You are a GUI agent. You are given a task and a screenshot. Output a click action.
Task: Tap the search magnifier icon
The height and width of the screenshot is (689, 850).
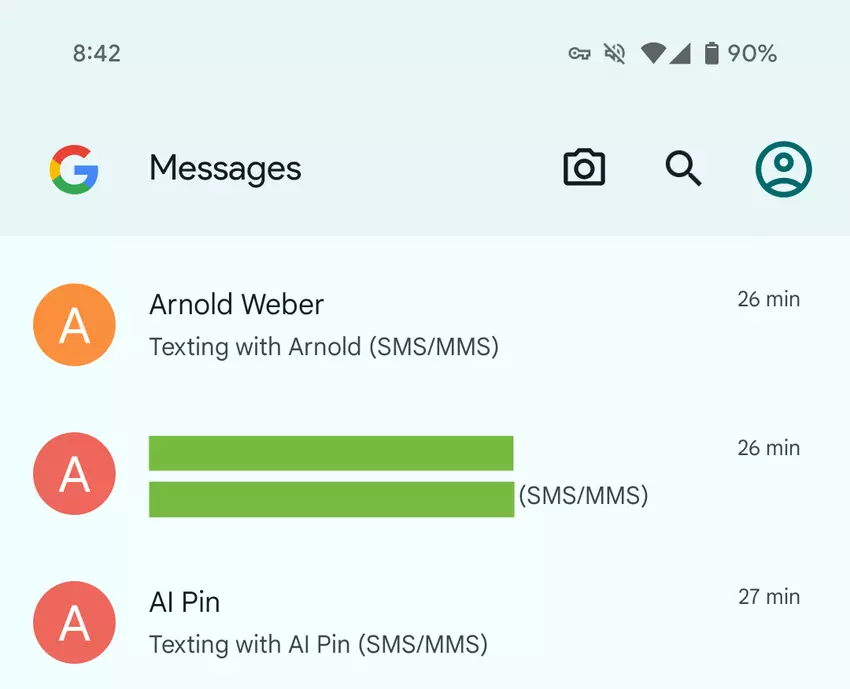click(684, 168)
